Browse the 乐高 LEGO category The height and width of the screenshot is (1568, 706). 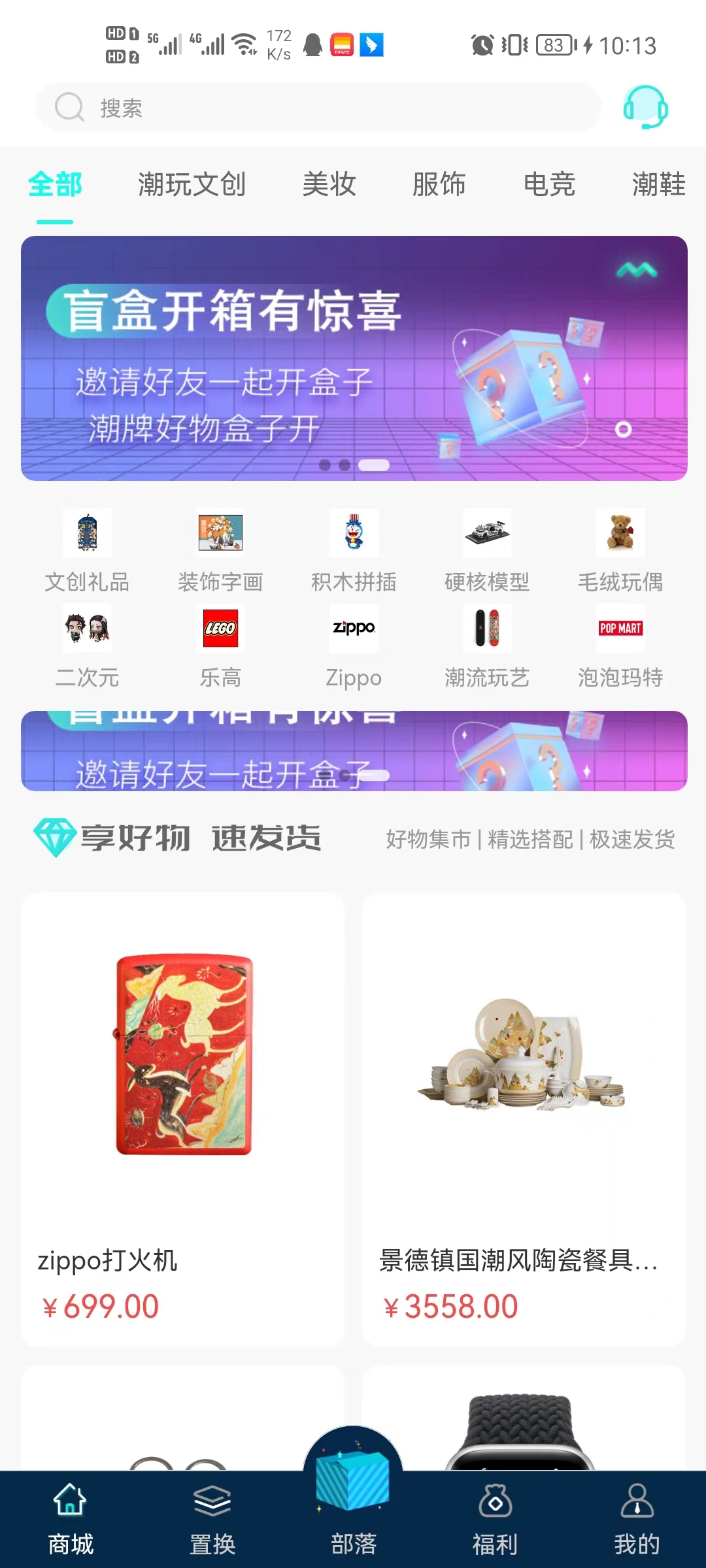tap(220, 645)
